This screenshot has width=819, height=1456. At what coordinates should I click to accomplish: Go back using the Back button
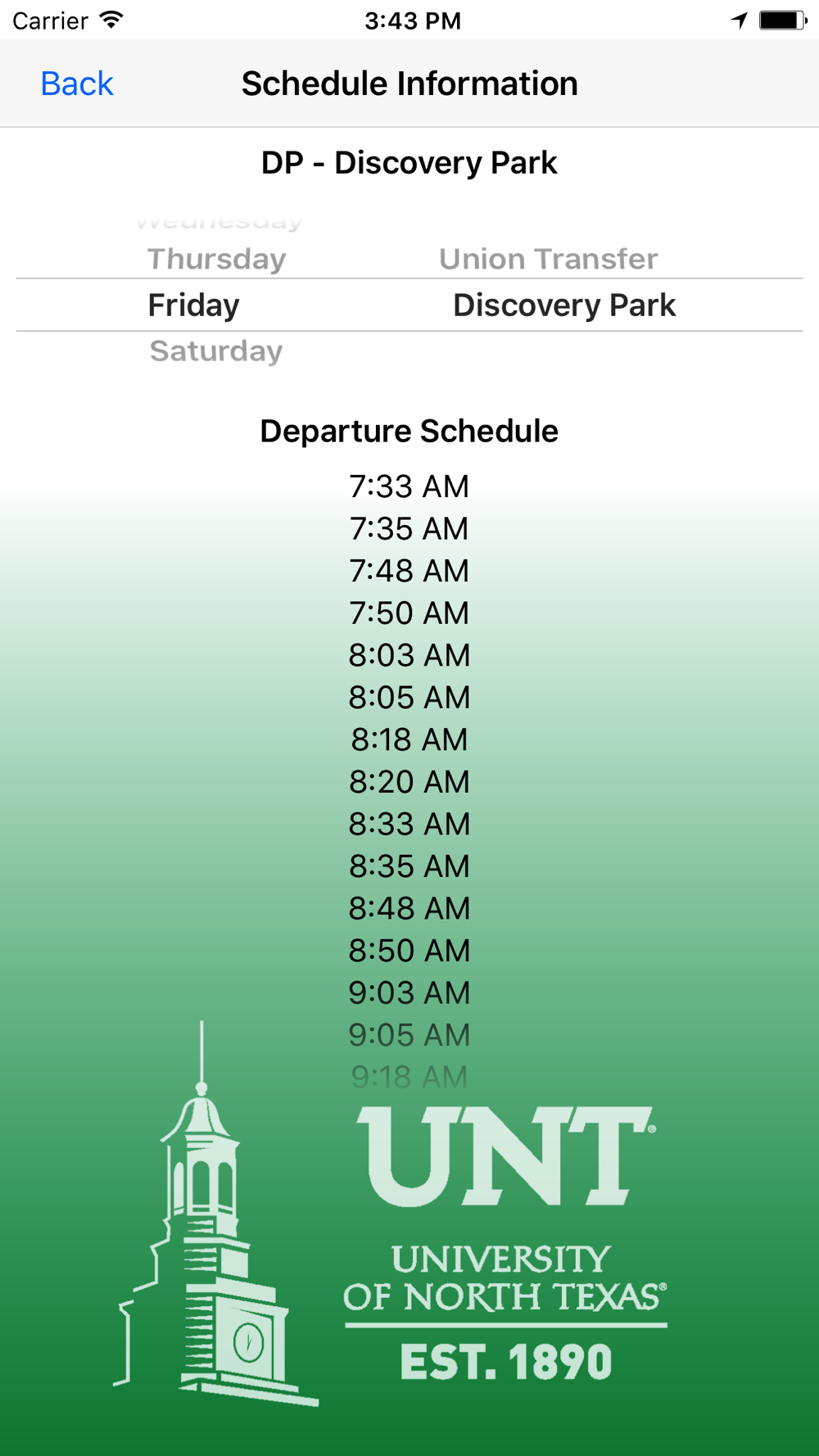tap(77, 84)
